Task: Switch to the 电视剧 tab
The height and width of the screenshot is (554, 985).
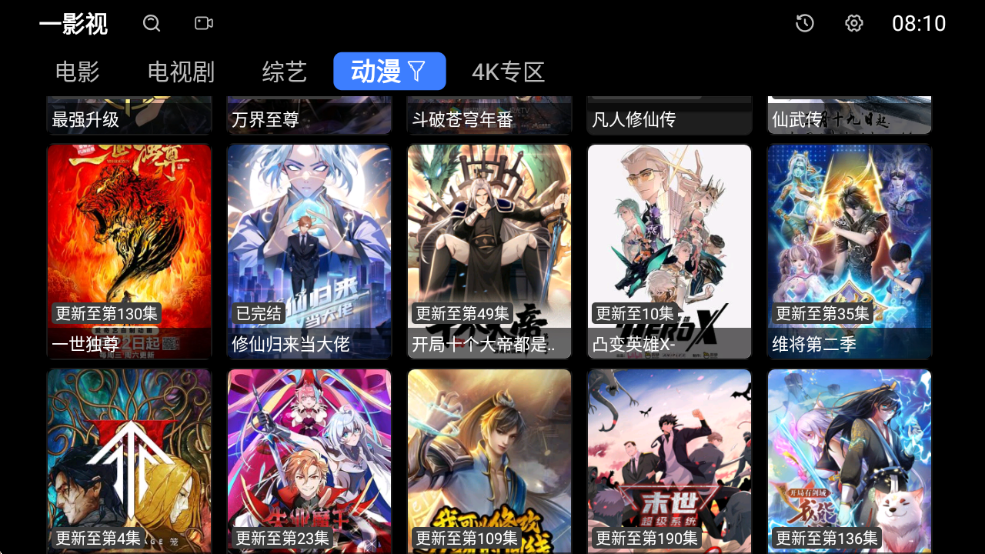Action: (181, 72)
